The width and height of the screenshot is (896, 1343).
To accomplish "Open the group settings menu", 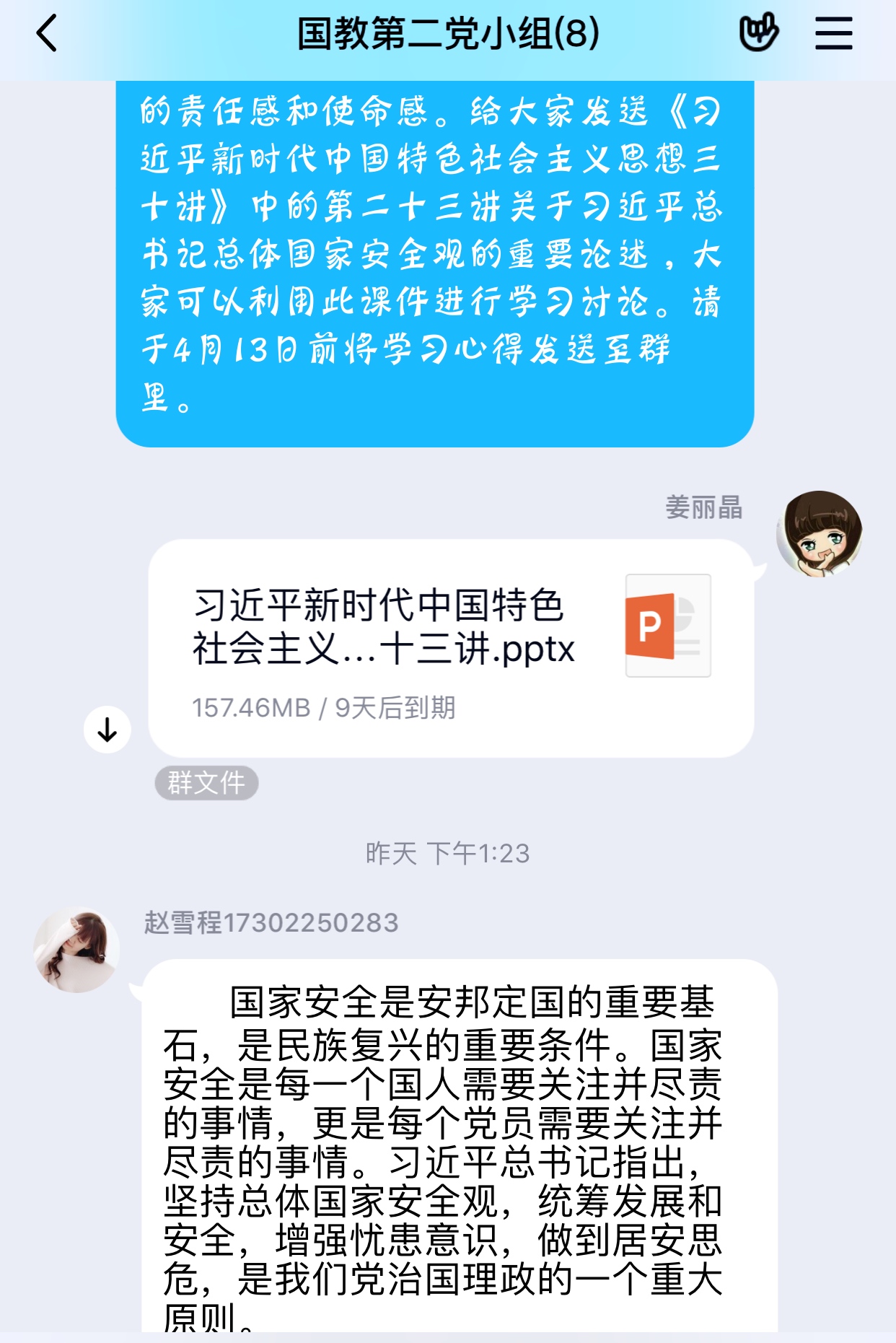I will 833,34.
